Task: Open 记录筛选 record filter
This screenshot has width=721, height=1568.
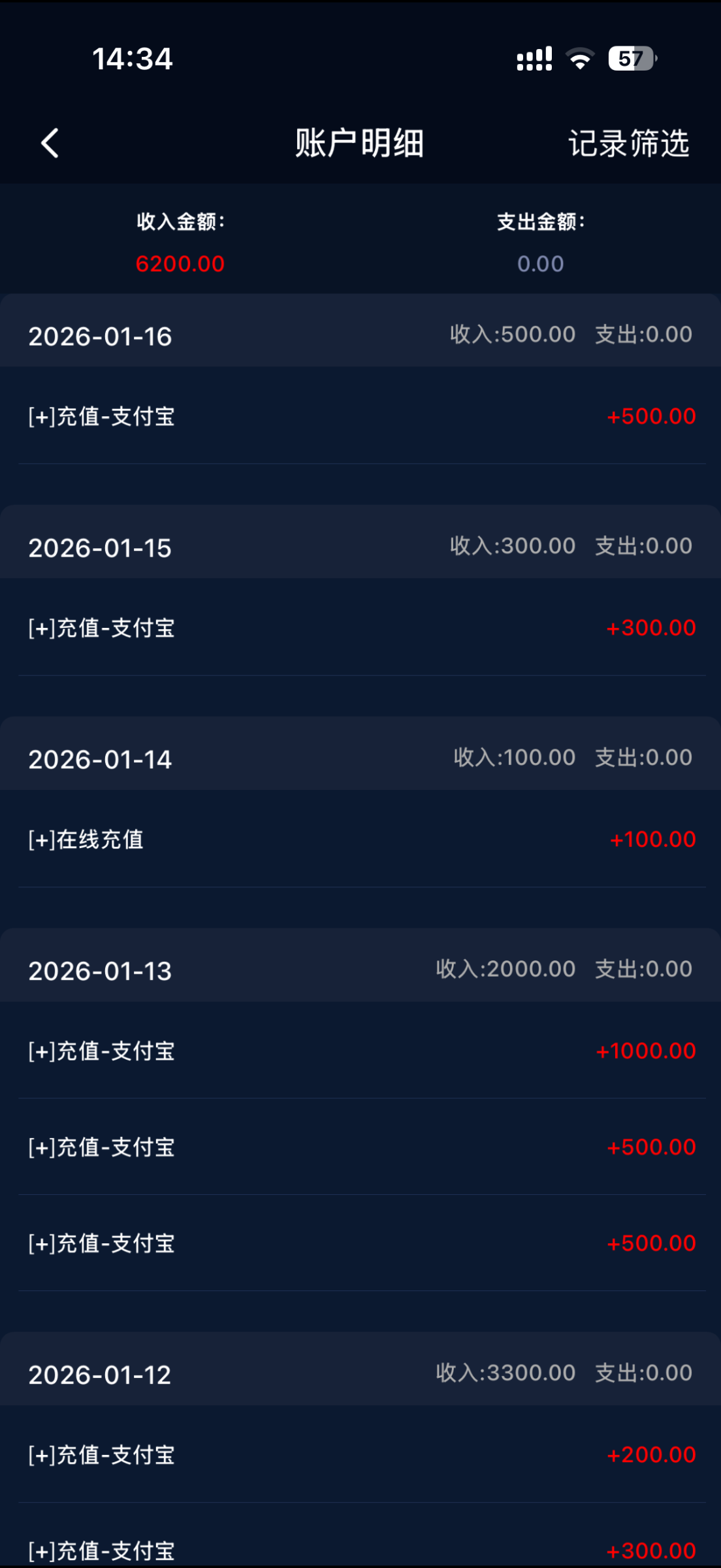Action: point(628,143)
